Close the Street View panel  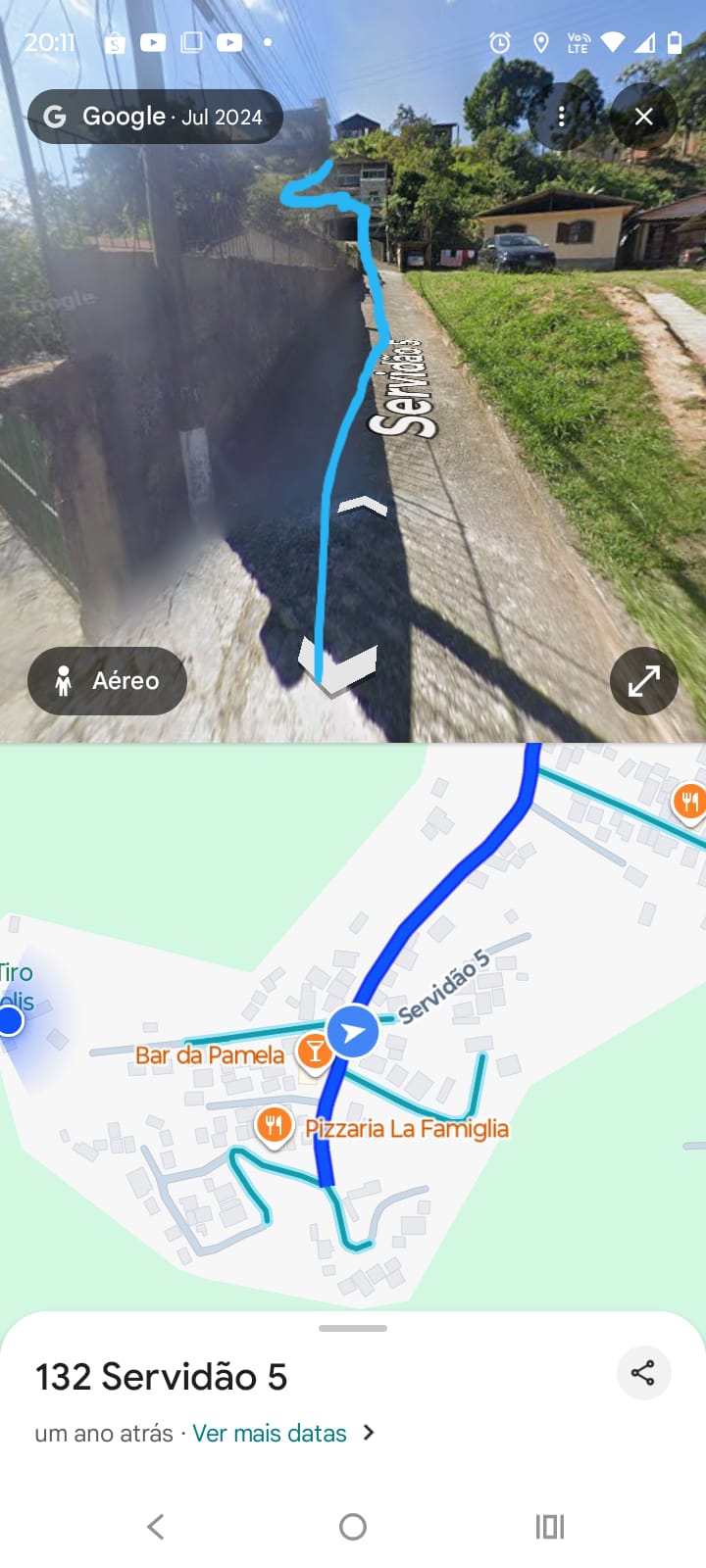pos(643,117)
